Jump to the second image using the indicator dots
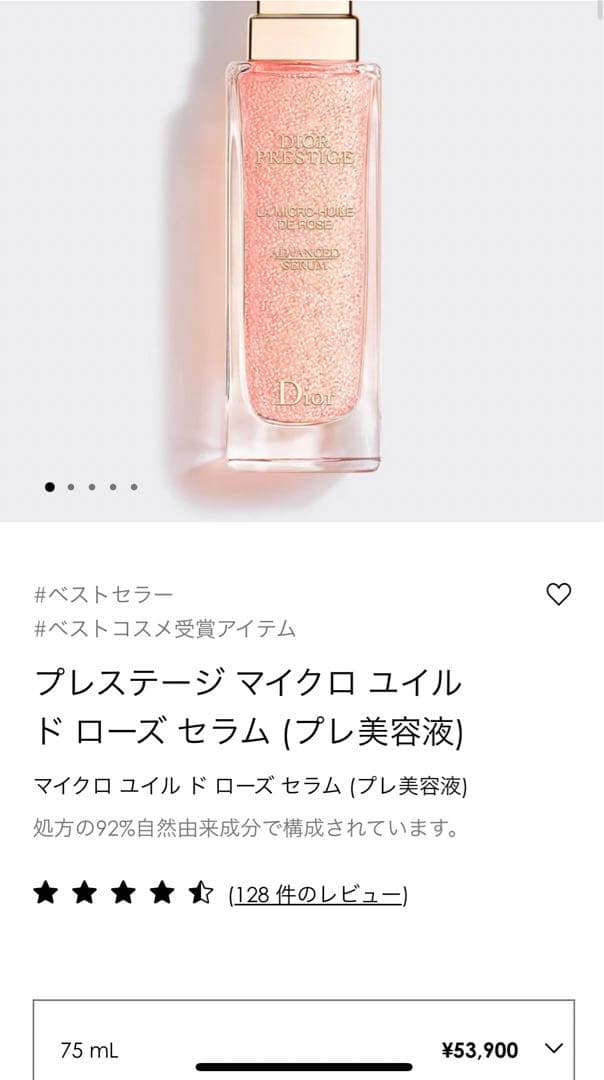 click(x=70, y=488)
